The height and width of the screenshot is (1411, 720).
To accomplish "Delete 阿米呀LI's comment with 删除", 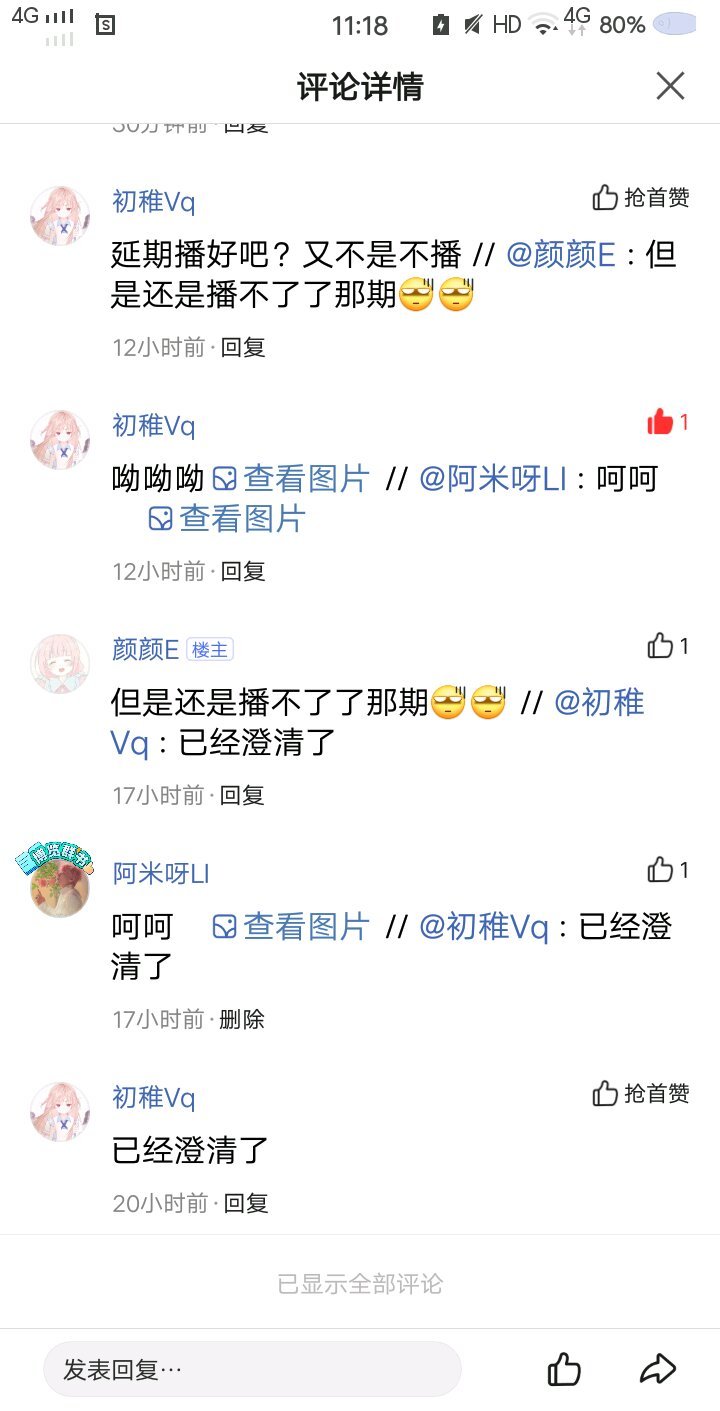I will [243, 1019].
